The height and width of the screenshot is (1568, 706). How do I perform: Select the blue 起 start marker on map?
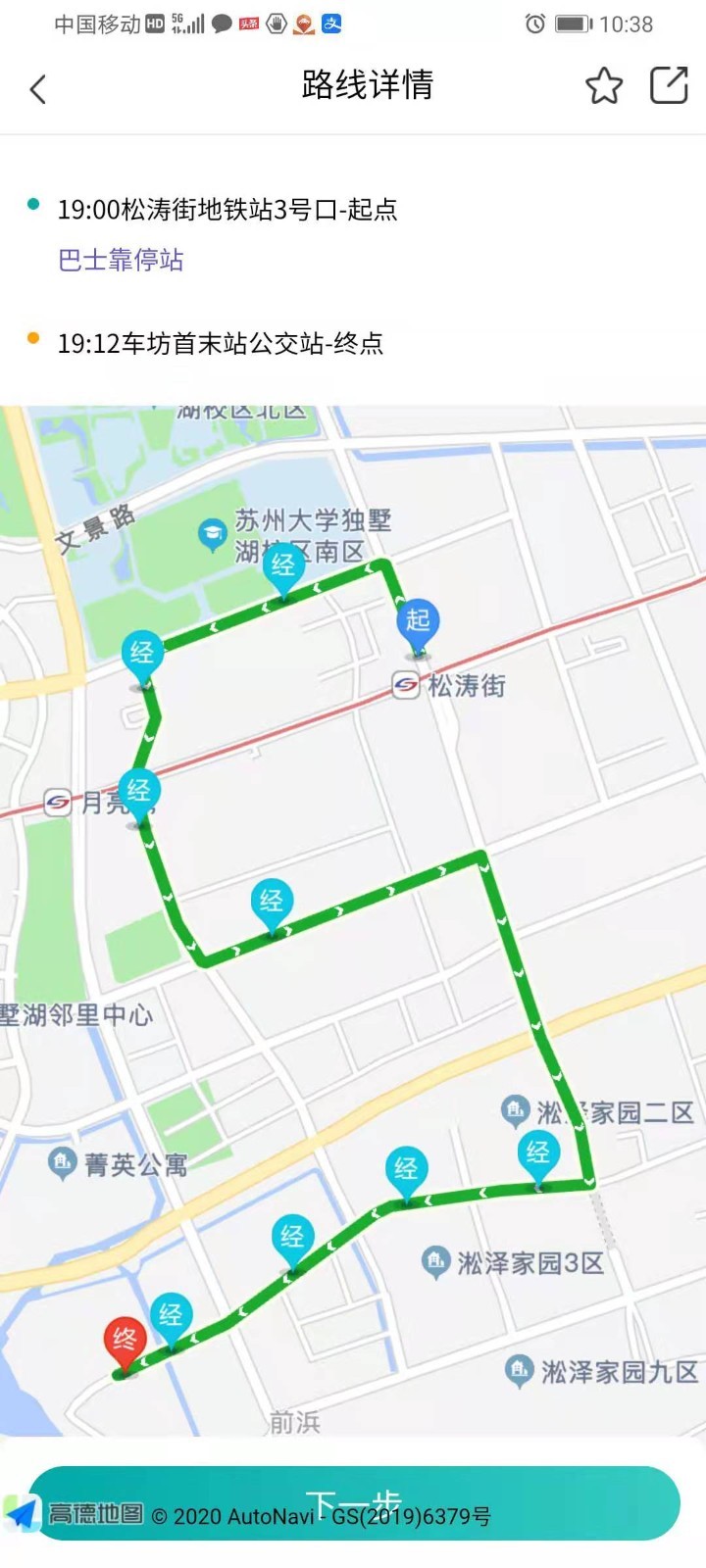[418, 624]
